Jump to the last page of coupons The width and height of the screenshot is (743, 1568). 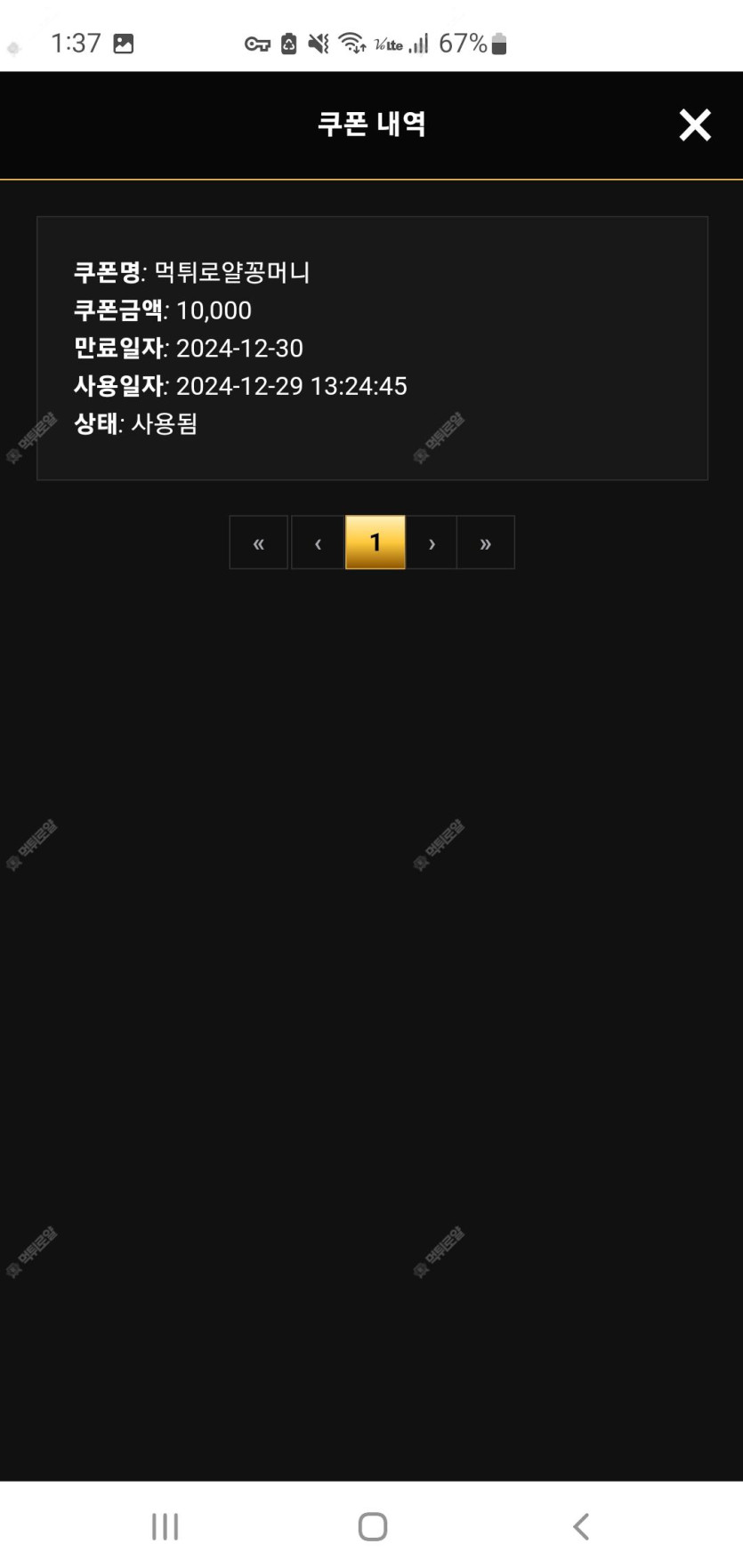[x=486, y=543]
